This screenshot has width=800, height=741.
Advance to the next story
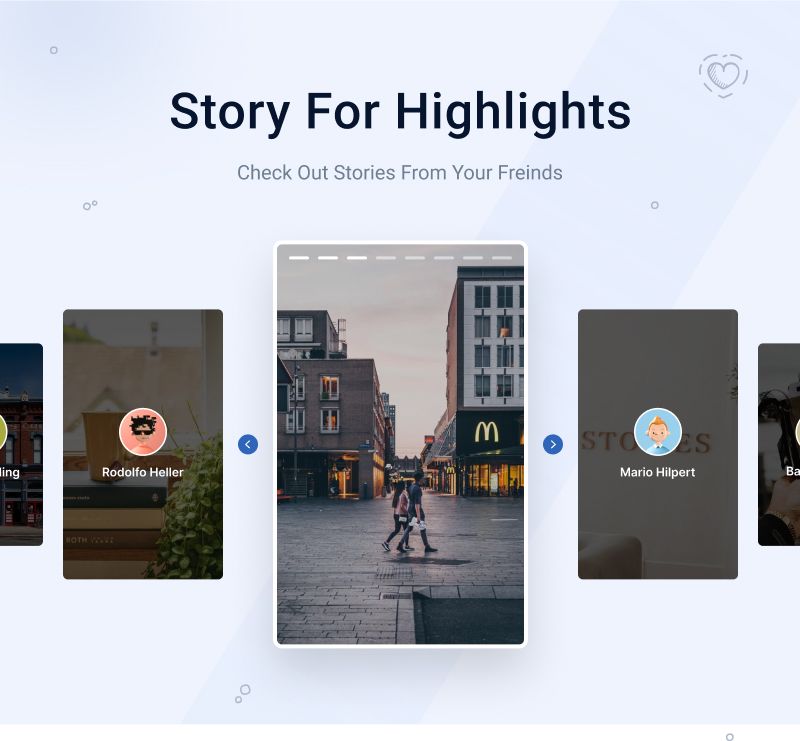552,444
